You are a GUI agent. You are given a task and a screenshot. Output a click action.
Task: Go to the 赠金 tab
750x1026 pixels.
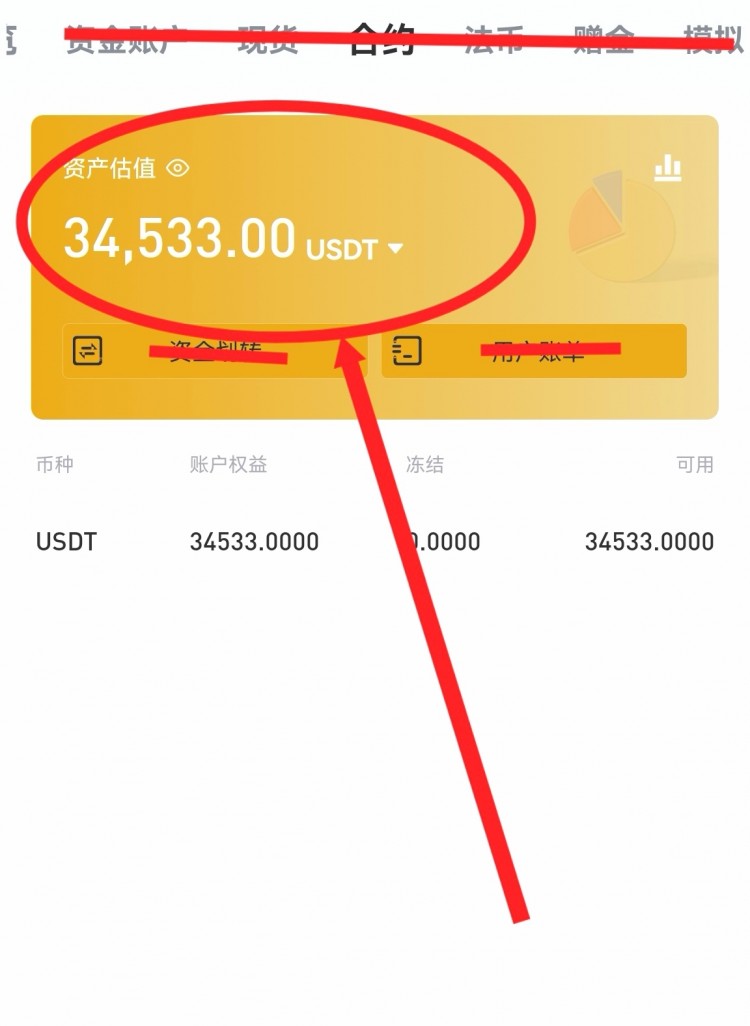[604, 42]
